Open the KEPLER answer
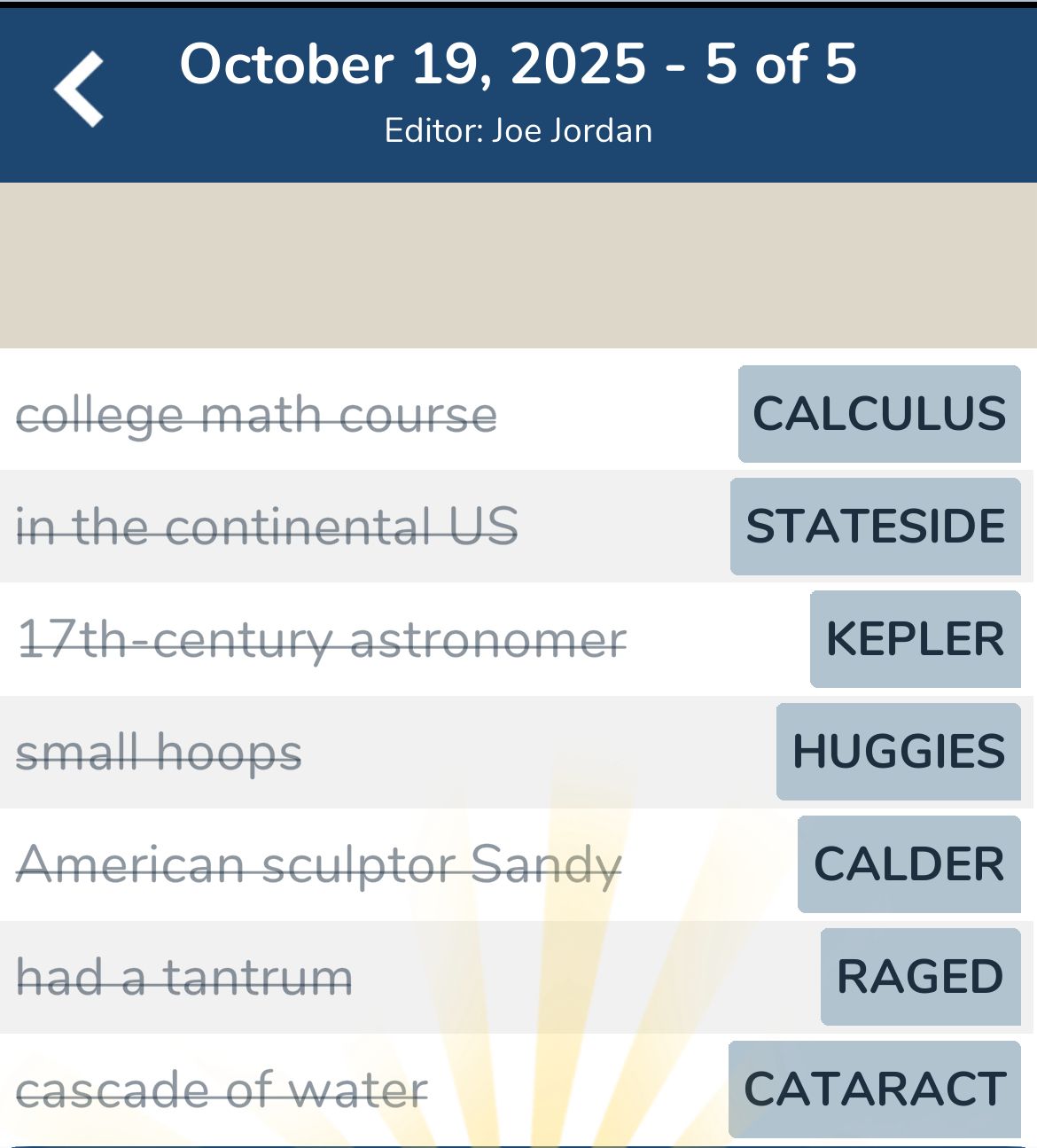 [x=915, y=639]
